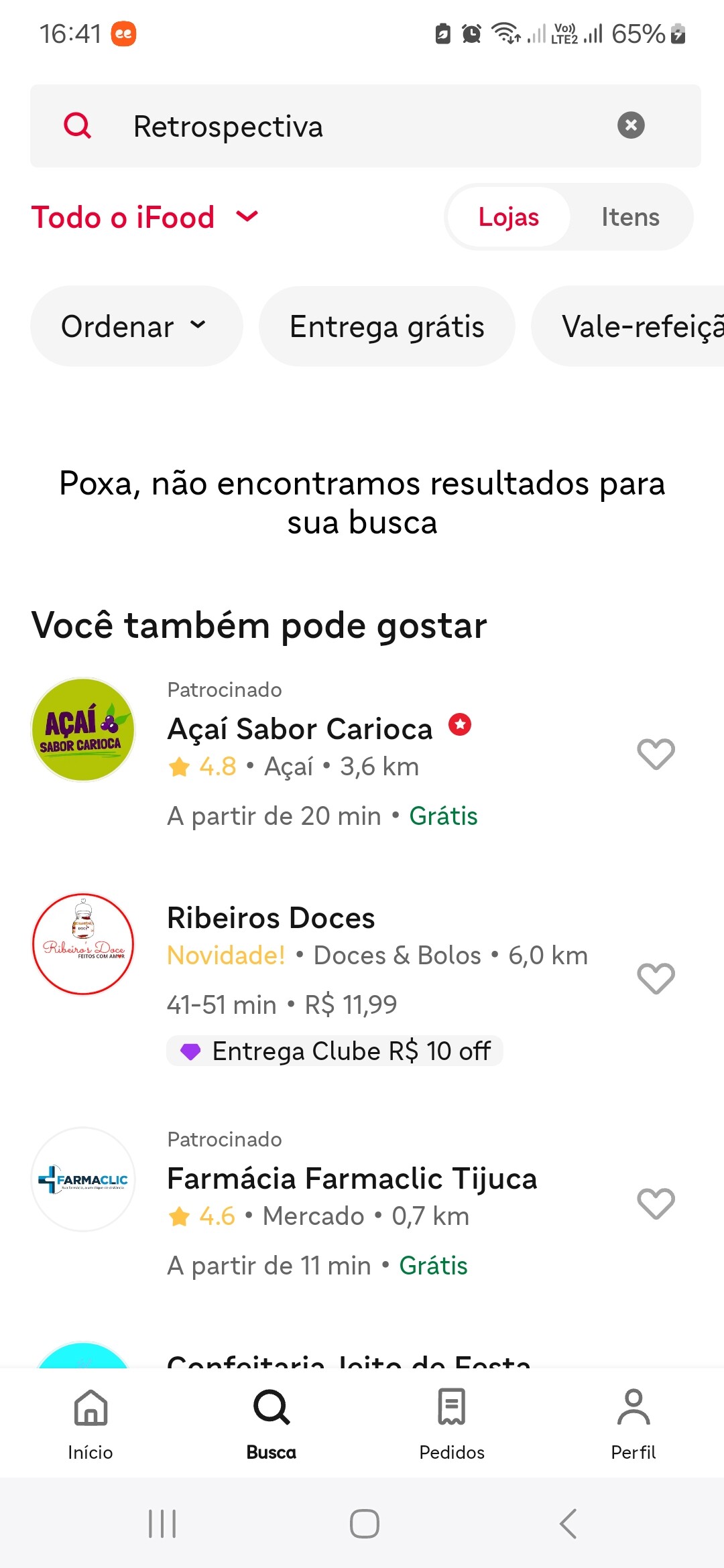
Task: Favorite Ribeiros Doces with the heart
Action: [656, 978]
